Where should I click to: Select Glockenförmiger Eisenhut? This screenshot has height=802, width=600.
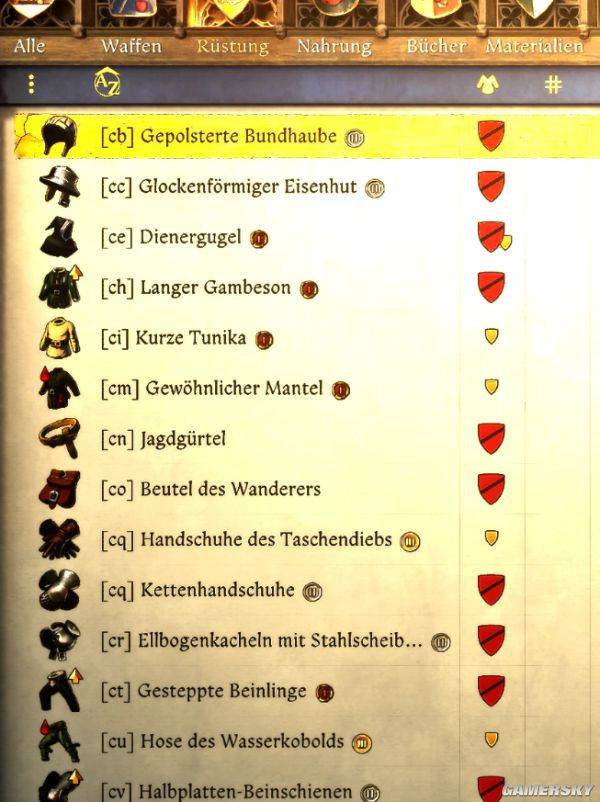coord(247,187)
